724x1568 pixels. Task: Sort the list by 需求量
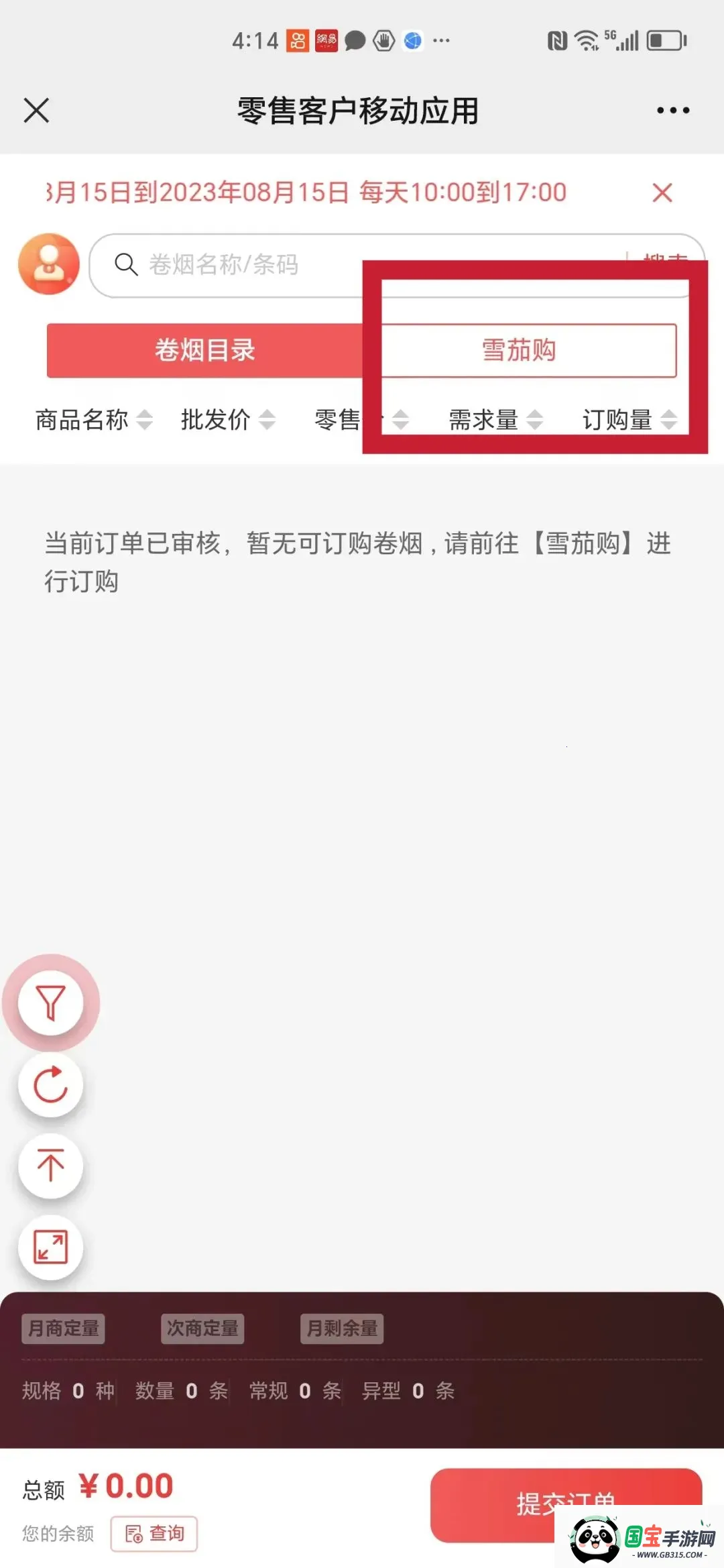(x=495, y=421)
